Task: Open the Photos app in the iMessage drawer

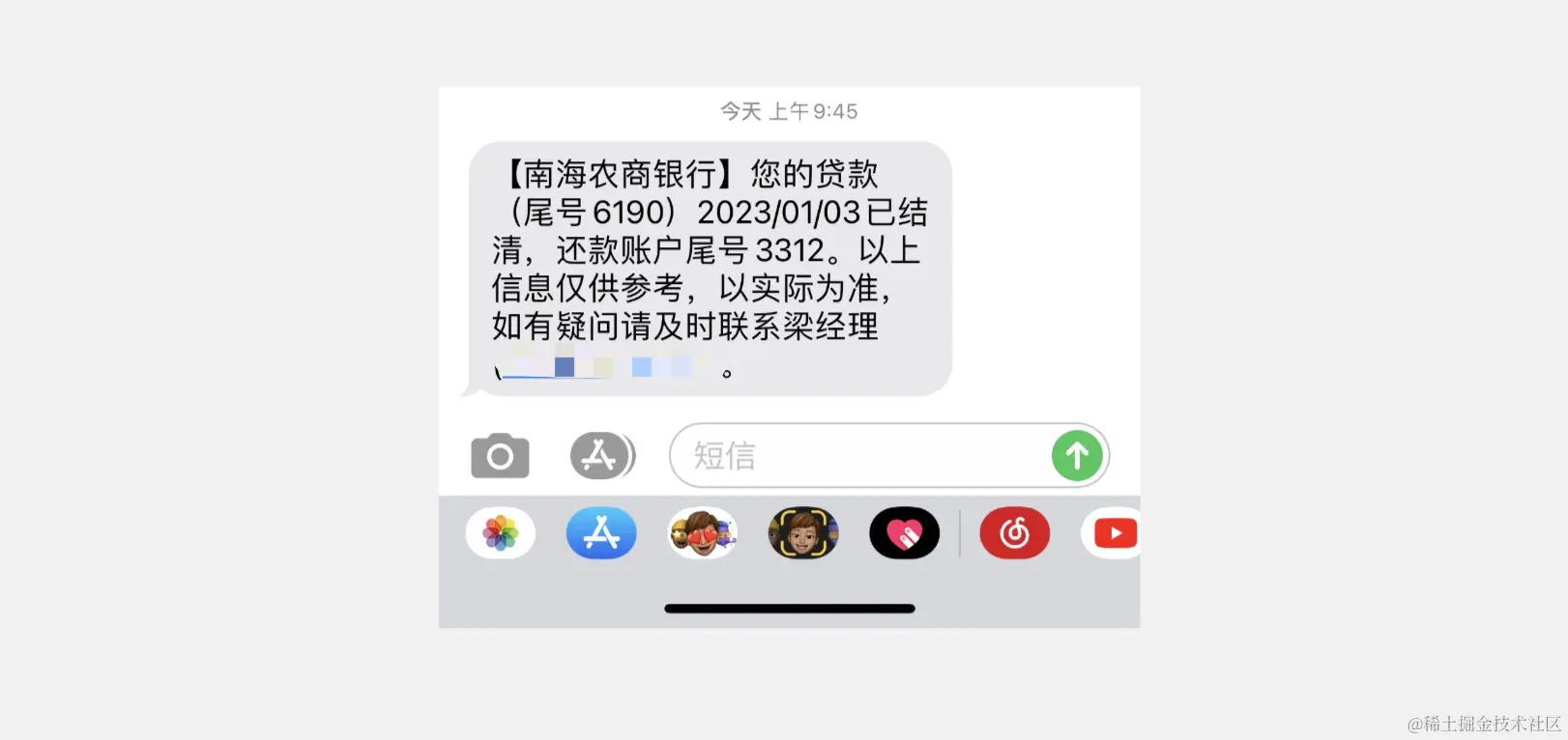Action: (x=501, y=533)
